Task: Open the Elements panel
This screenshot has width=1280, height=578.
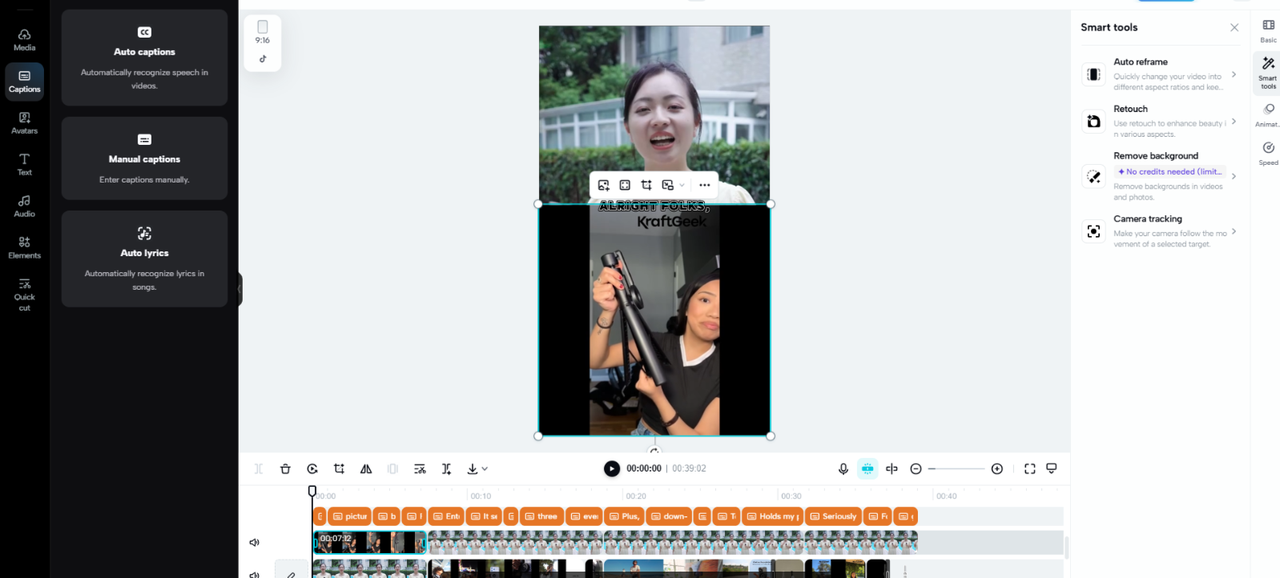Action: tap(24, 247)
